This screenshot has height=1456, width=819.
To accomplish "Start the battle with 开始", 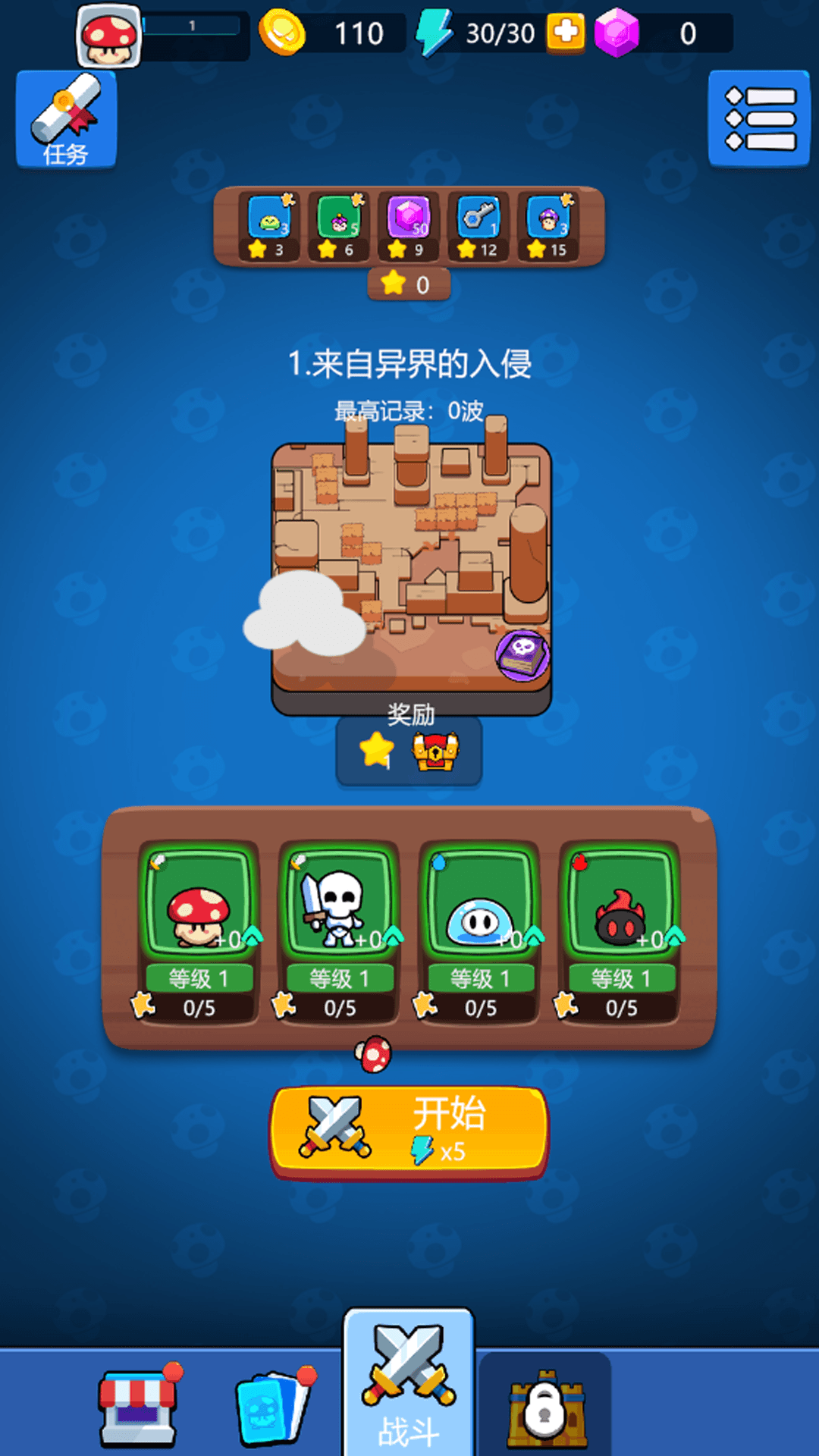I will click(x=409, y=1132).
